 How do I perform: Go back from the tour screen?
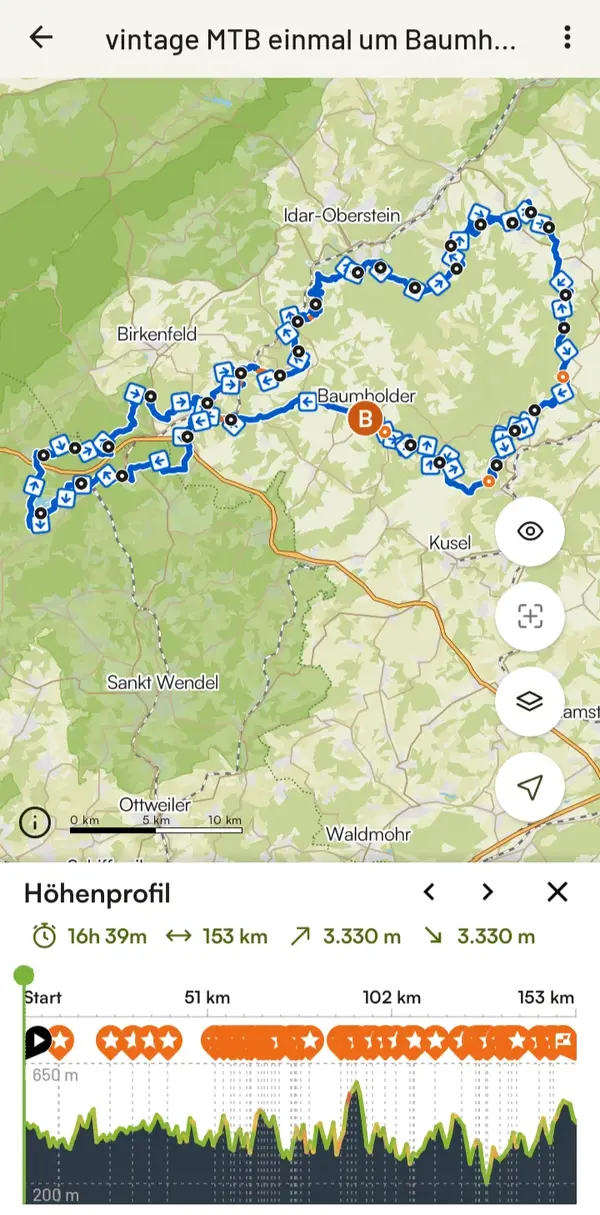[41, 38]
